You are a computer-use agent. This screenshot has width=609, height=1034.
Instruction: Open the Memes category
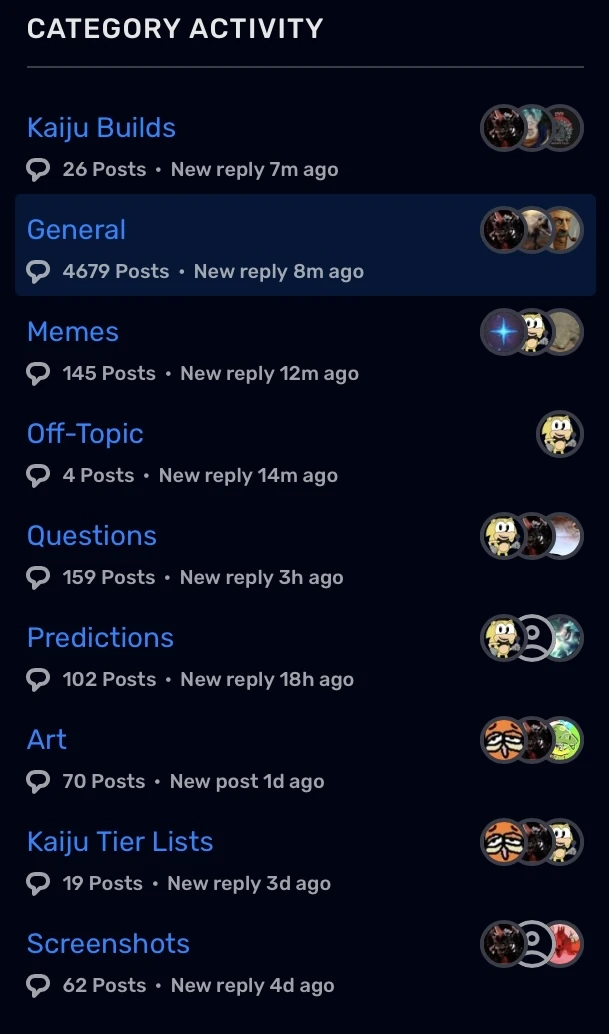[x=73, y=332]
